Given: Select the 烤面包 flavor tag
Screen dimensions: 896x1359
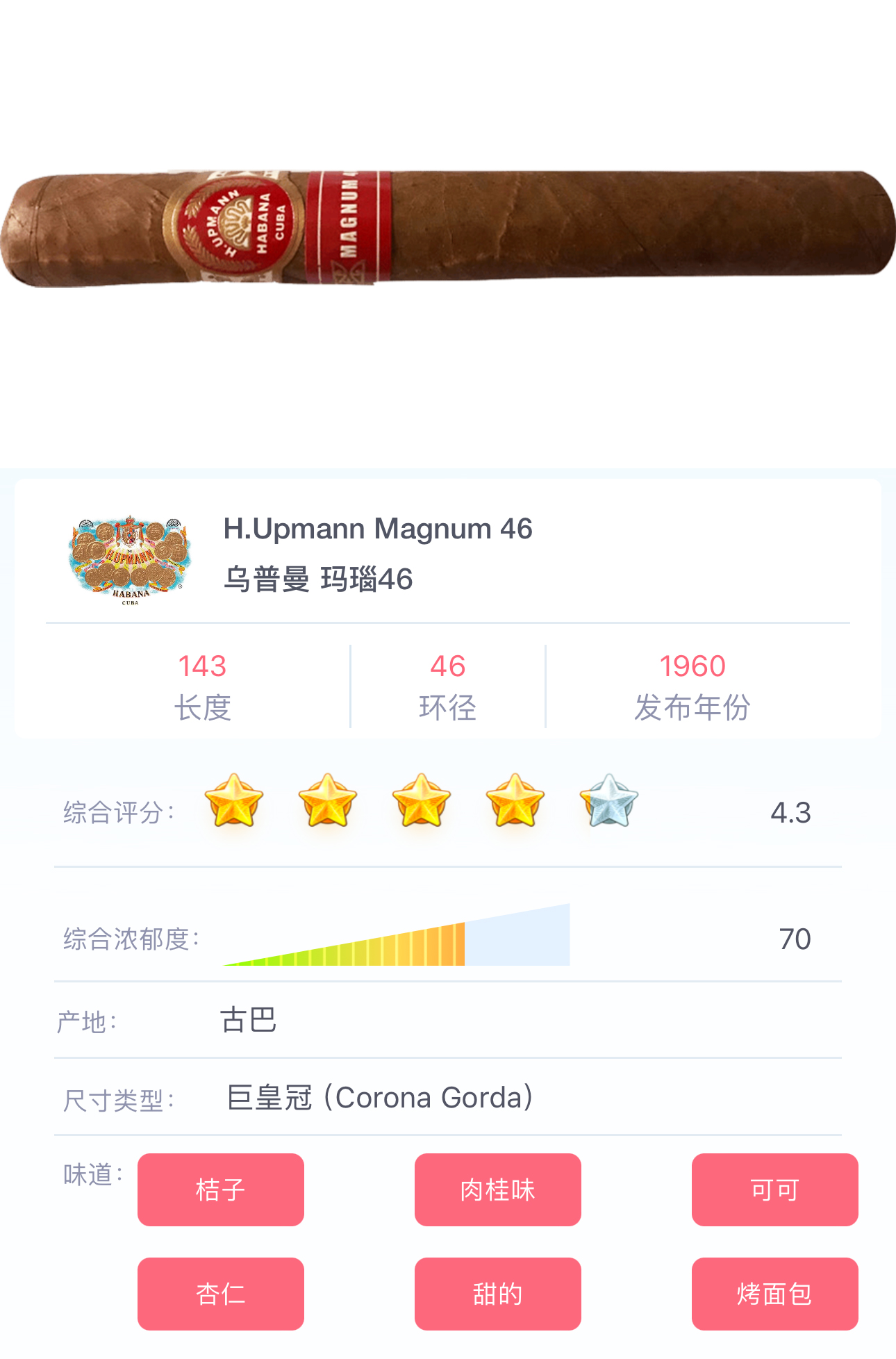Looking at the screenshot, I should [774, 1294].
